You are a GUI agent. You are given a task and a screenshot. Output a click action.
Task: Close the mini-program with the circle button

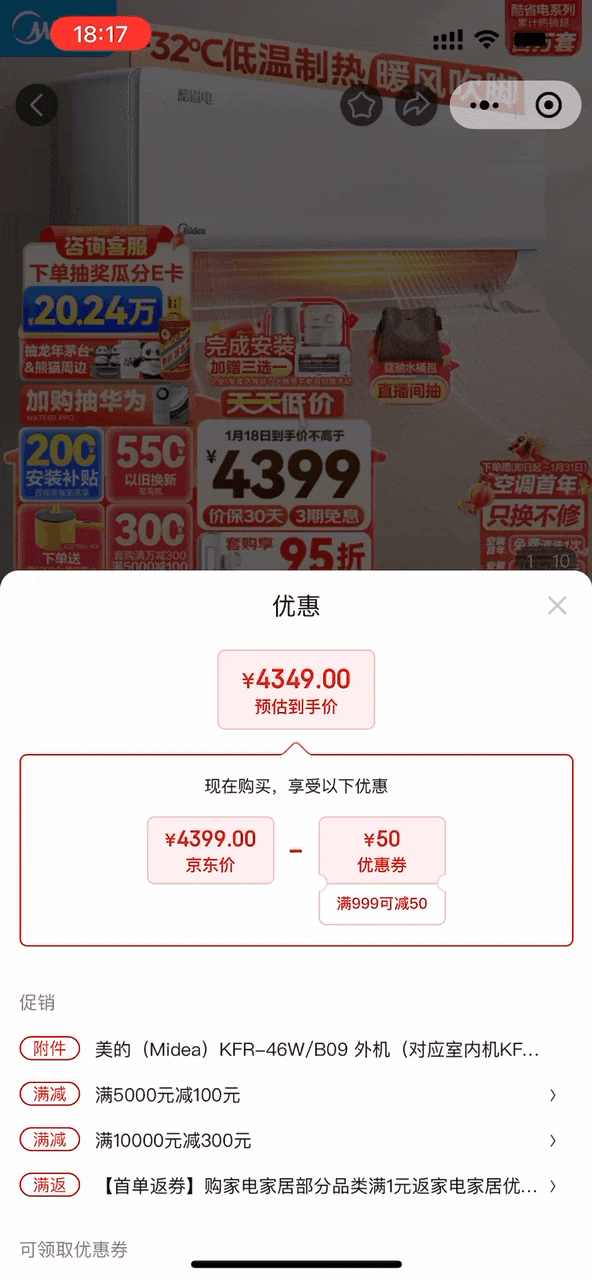pos(549,105)
